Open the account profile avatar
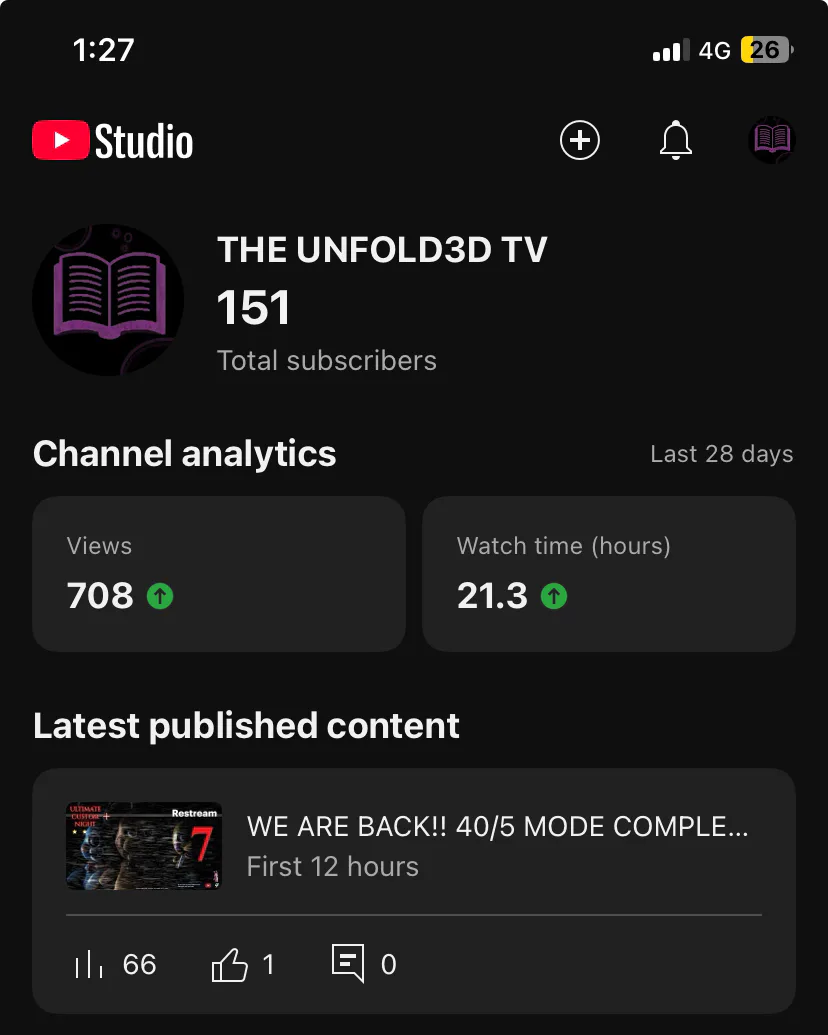 [x=771, y=140]
